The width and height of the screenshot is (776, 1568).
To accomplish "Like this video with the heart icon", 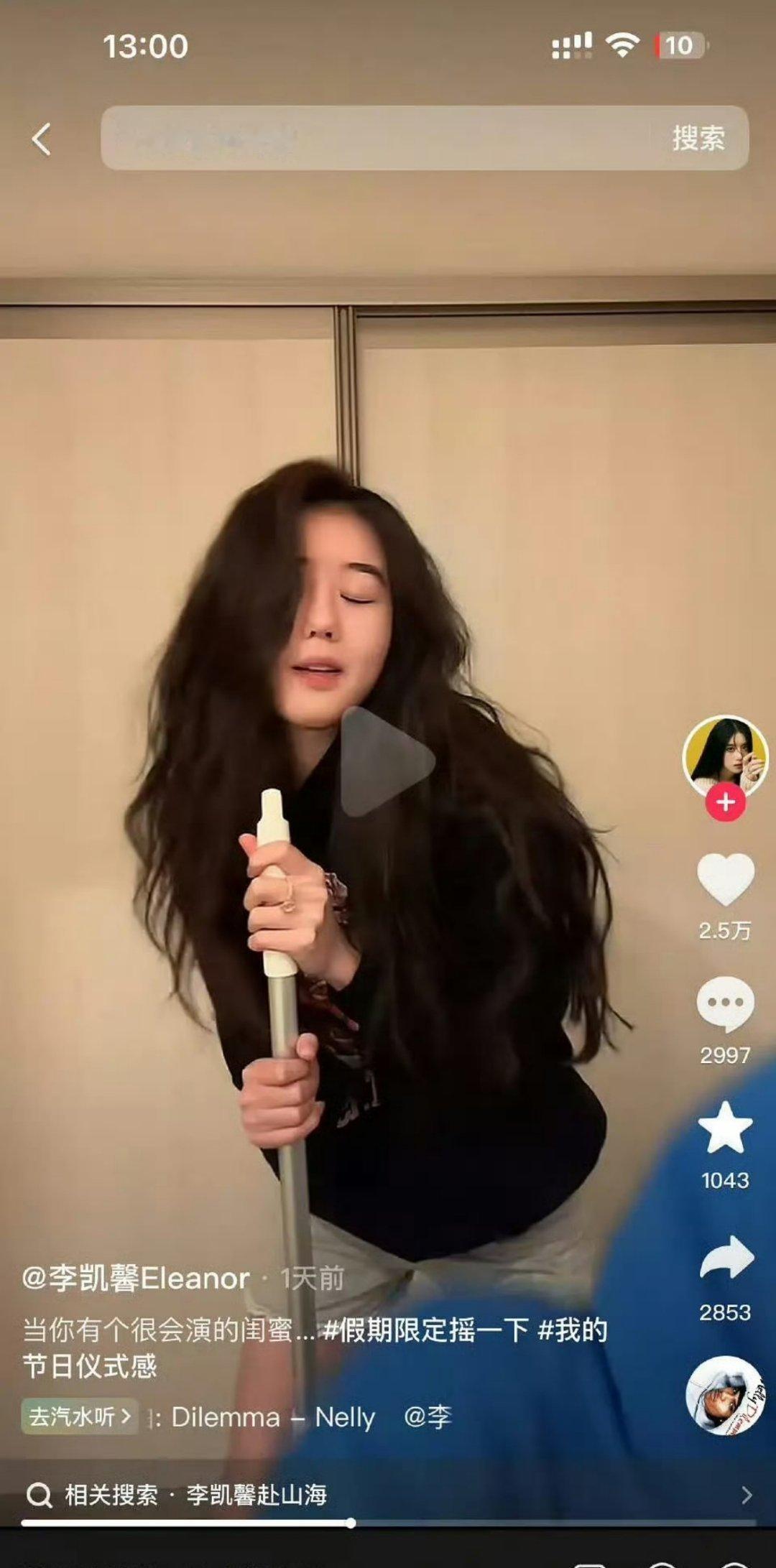I will point(725,879).
